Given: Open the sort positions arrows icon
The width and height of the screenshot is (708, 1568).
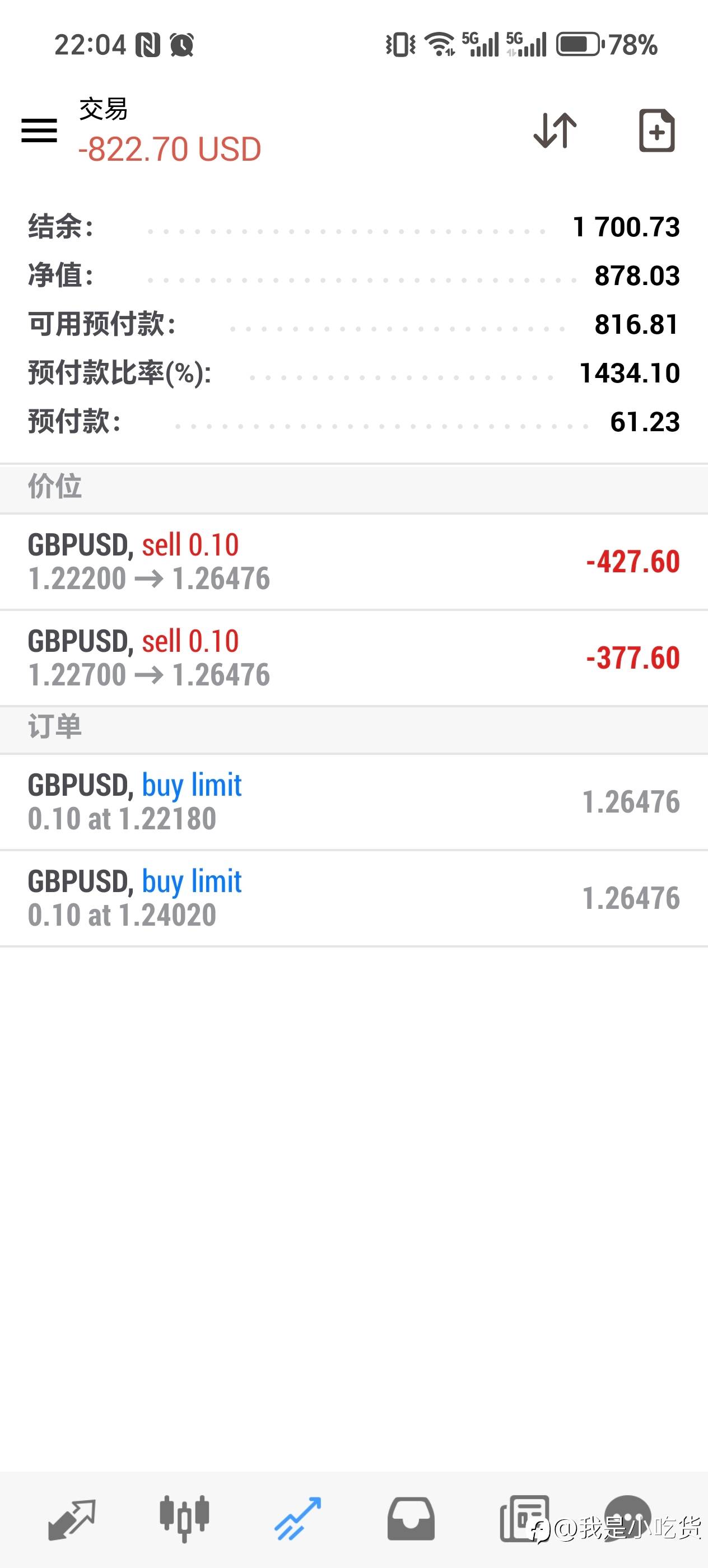Looking at the screenshot, I should [555, 130].
